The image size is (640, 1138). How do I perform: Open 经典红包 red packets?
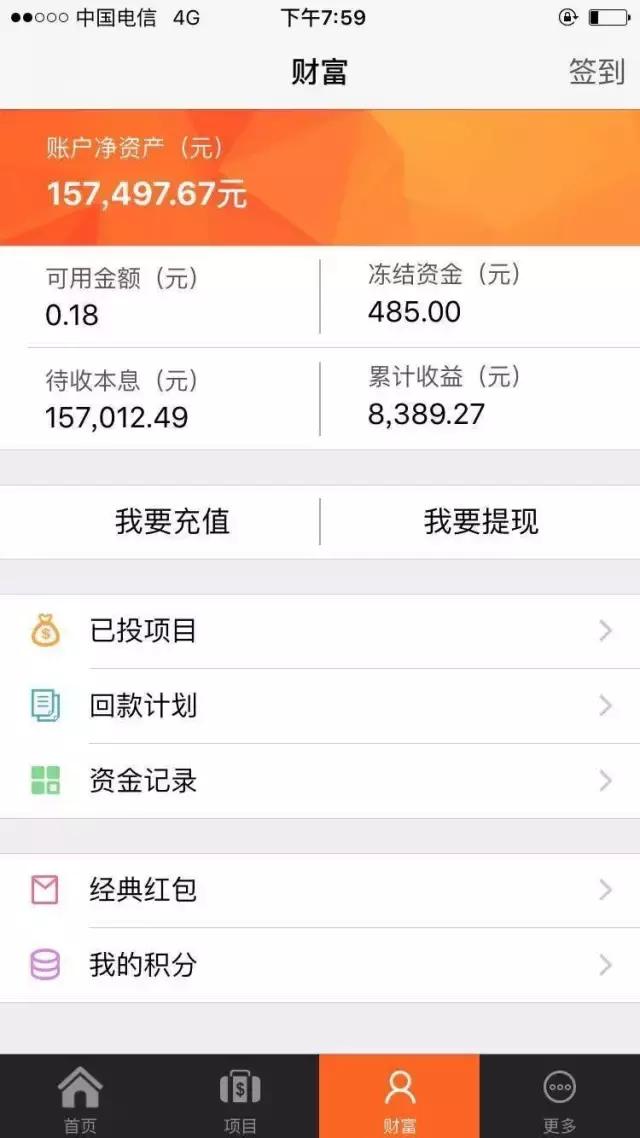coord(320,891)
